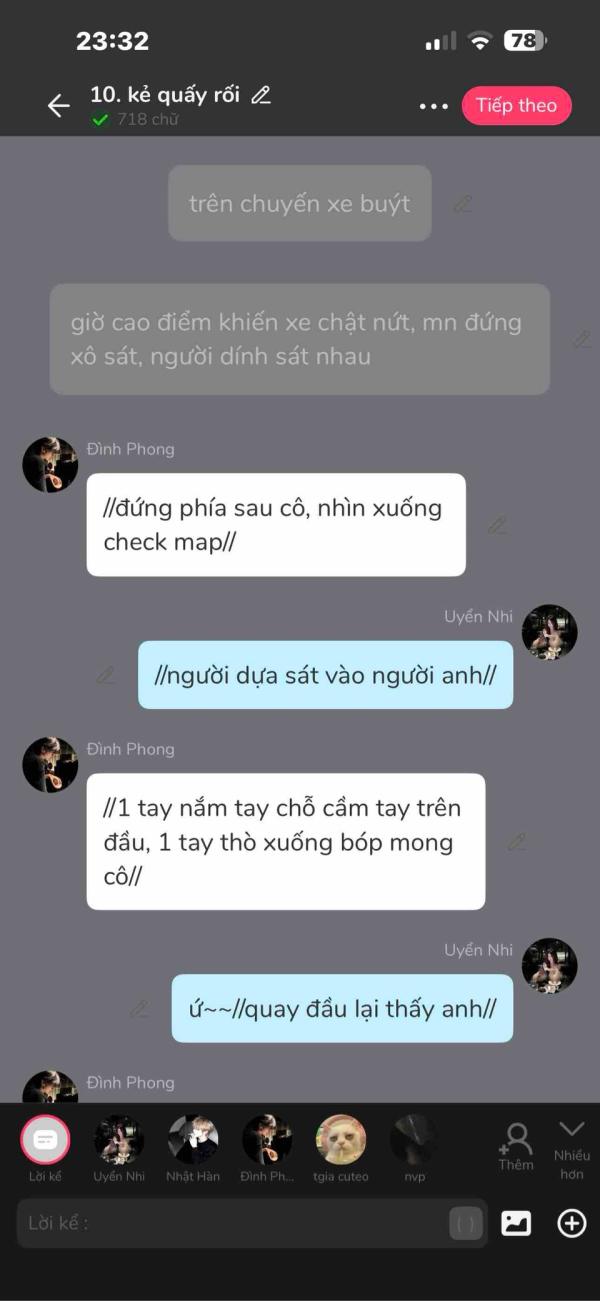Edit the 'ứ~~//quay đầu lại' message
The height and width of the screenshot is (1301, 600).
tap(140, 1009)
